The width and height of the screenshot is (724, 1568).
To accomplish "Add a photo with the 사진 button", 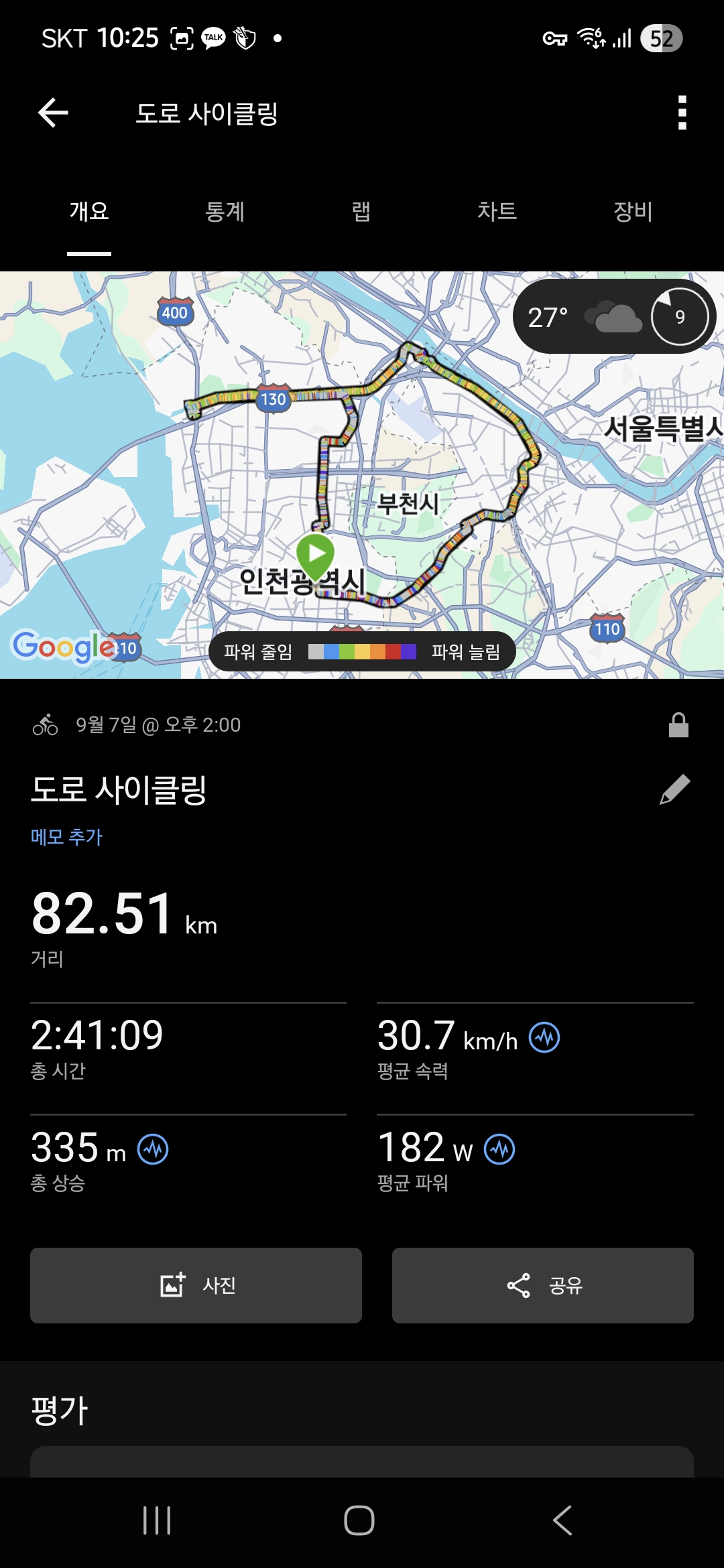I will click(x=196, y=1285).
